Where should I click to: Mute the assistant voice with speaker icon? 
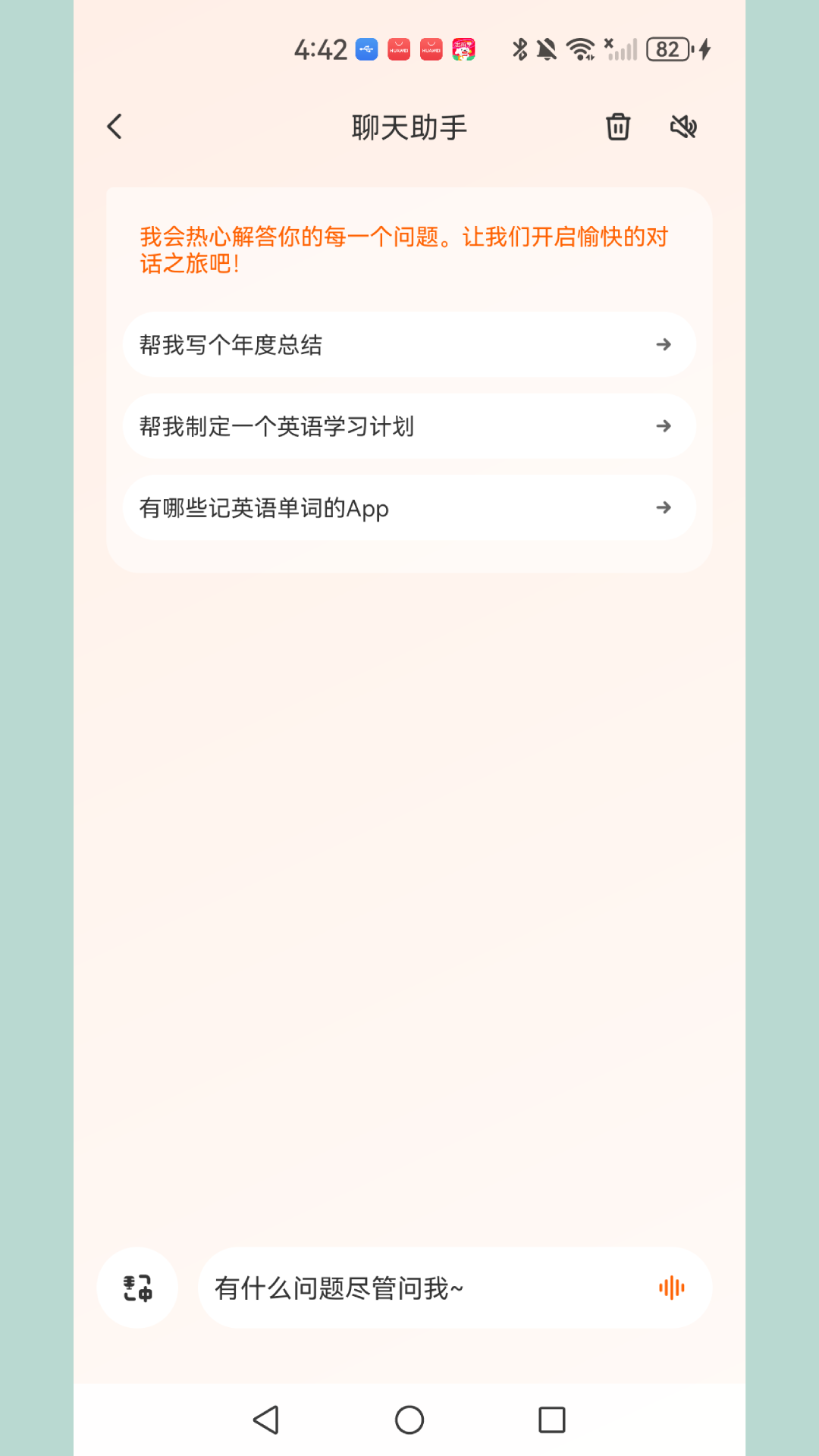tap(682, 126)
